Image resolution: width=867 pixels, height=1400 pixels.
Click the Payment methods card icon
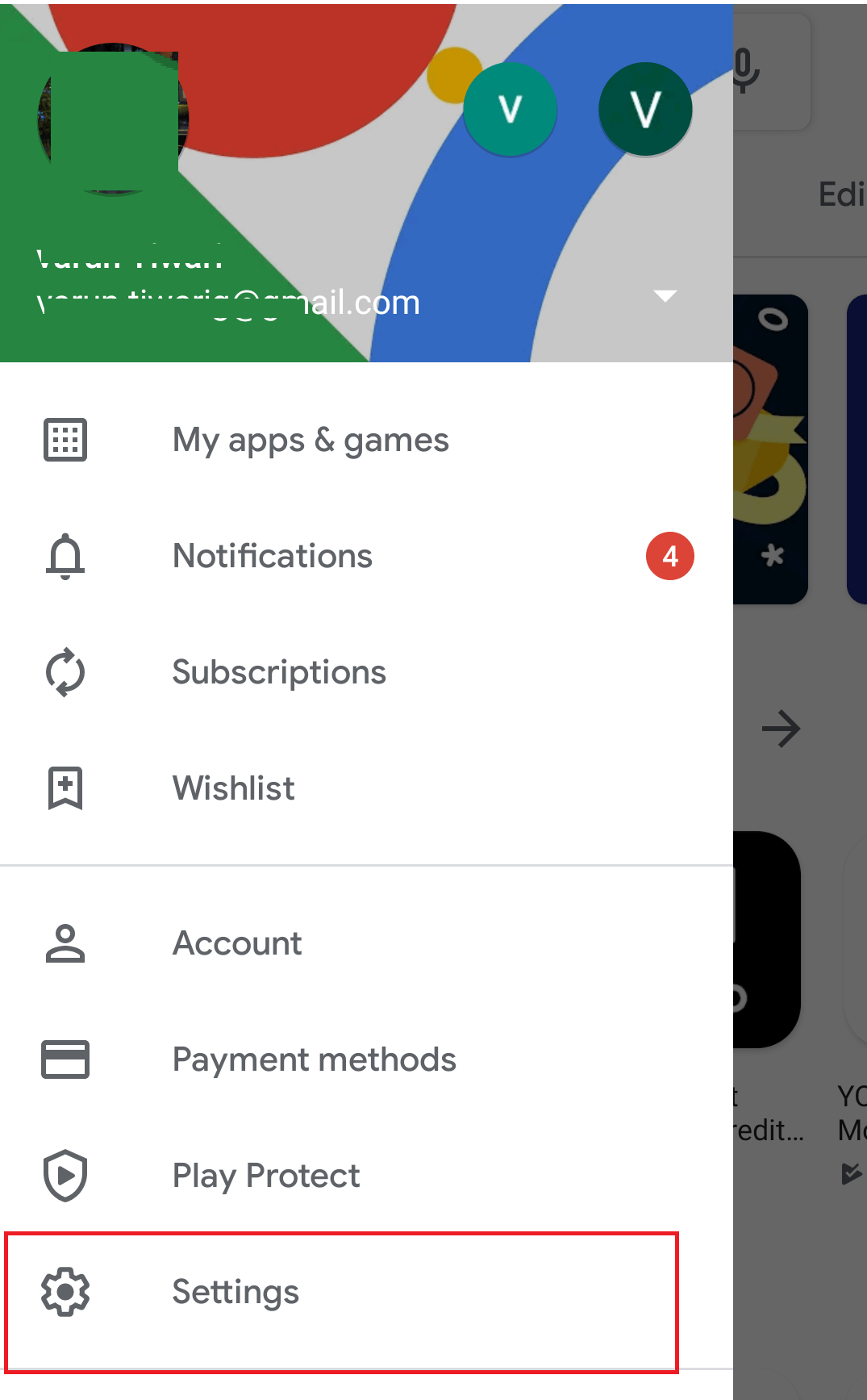65,1059
